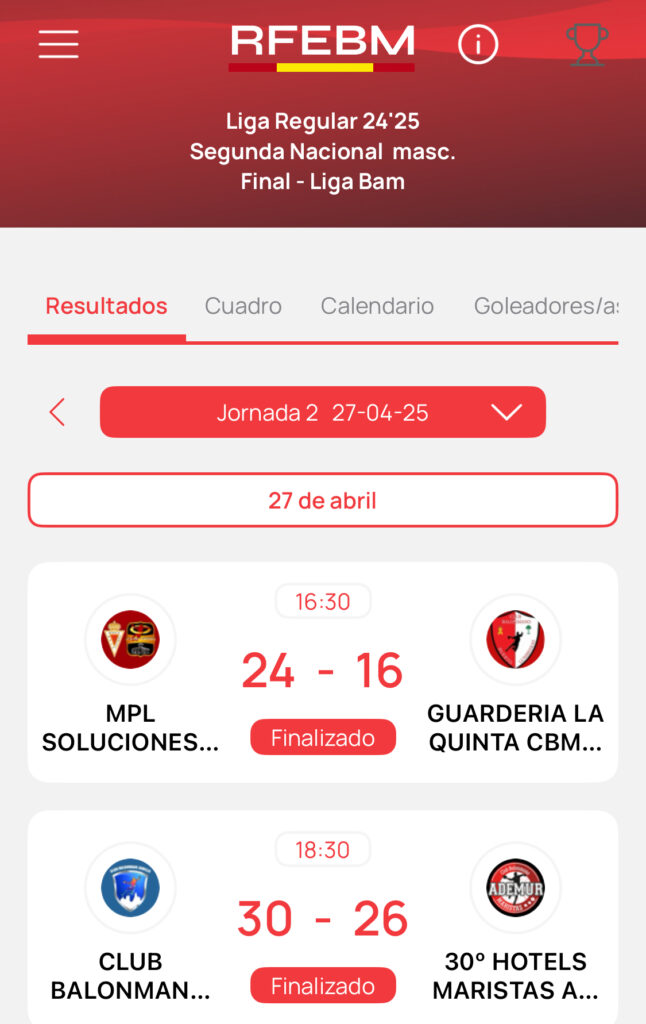Tap the info icon

coord(478,44)
